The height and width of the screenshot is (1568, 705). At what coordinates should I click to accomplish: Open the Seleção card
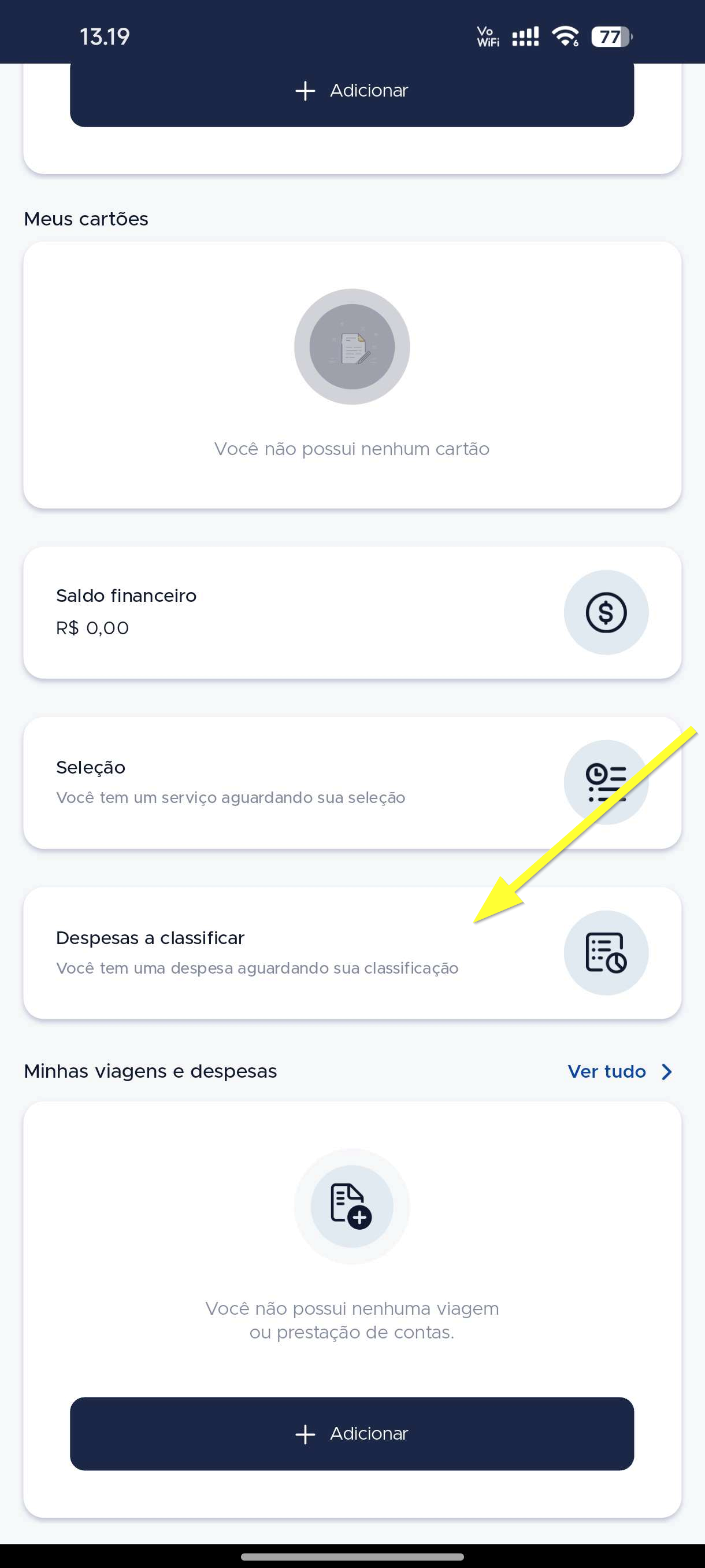click(351, 783)
